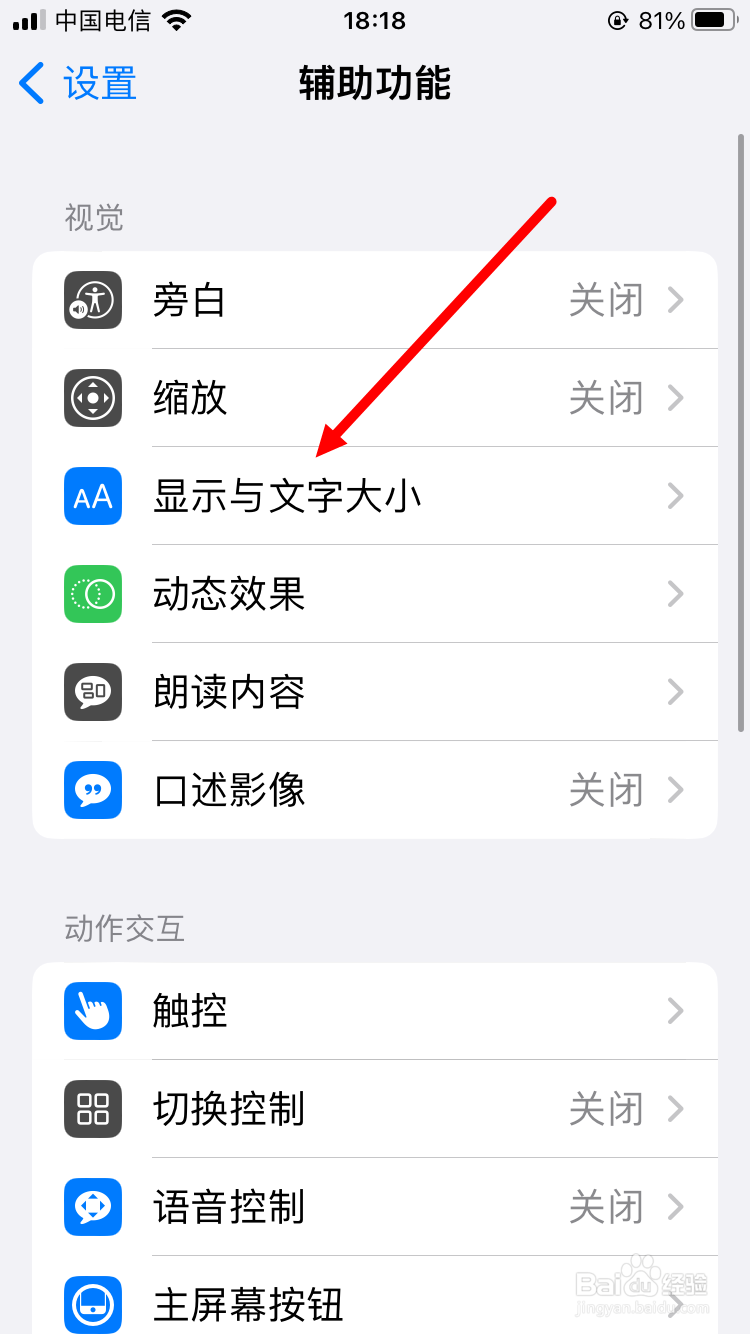Open the 显示与文字大小 menu item
The height and width of the screenshot is (1334, 750).
375,495
